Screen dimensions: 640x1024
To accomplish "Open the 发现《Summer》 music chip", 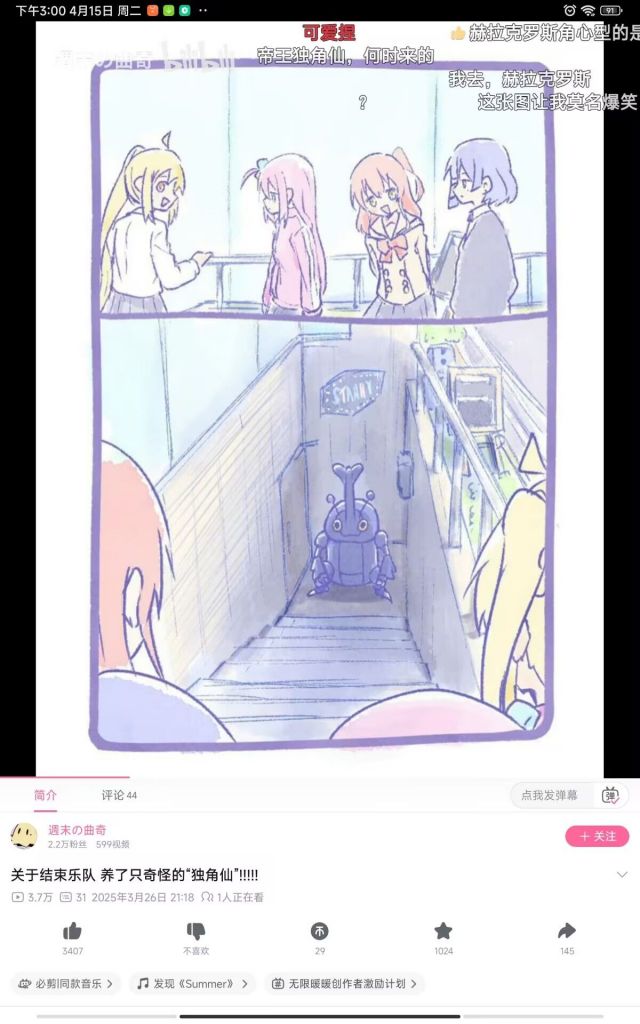I will click(x=193, y=984).
